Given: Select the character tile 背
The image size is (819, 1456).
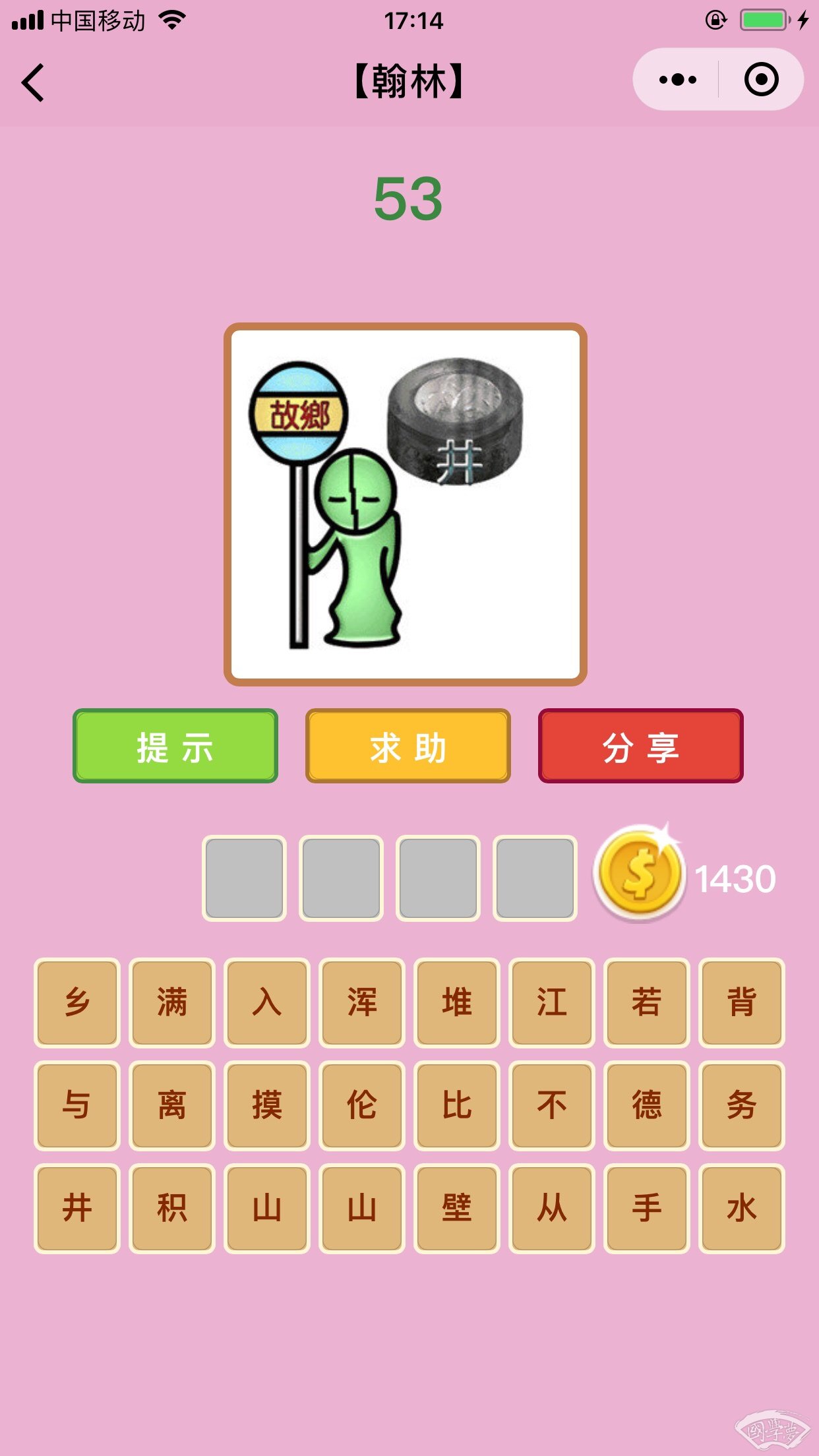Looking at the screenshot, I should click(x=742, y=1002).
